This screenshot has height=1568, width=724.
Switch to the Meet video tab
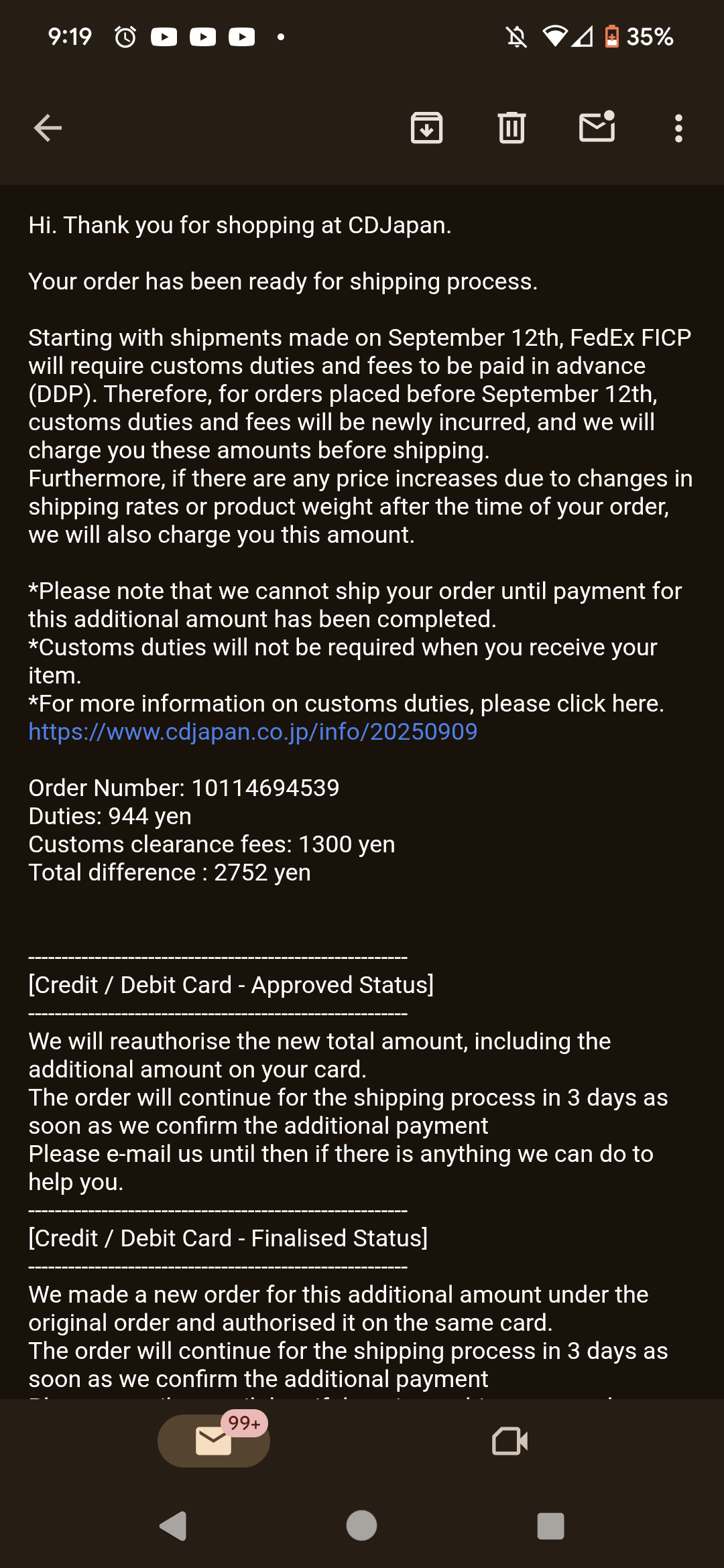point(509,1441)
